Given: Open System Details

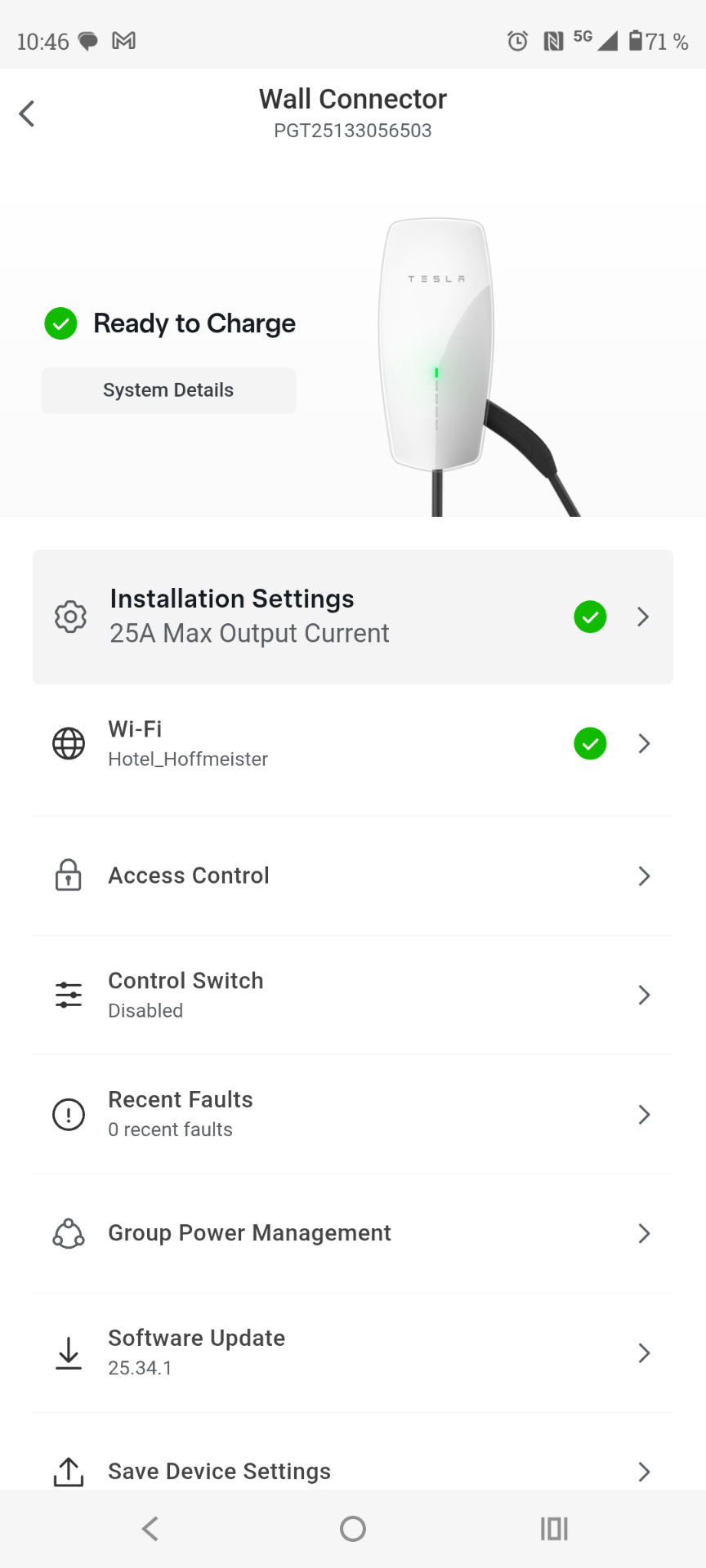Looking at the screenshot, I should point(168,390).
